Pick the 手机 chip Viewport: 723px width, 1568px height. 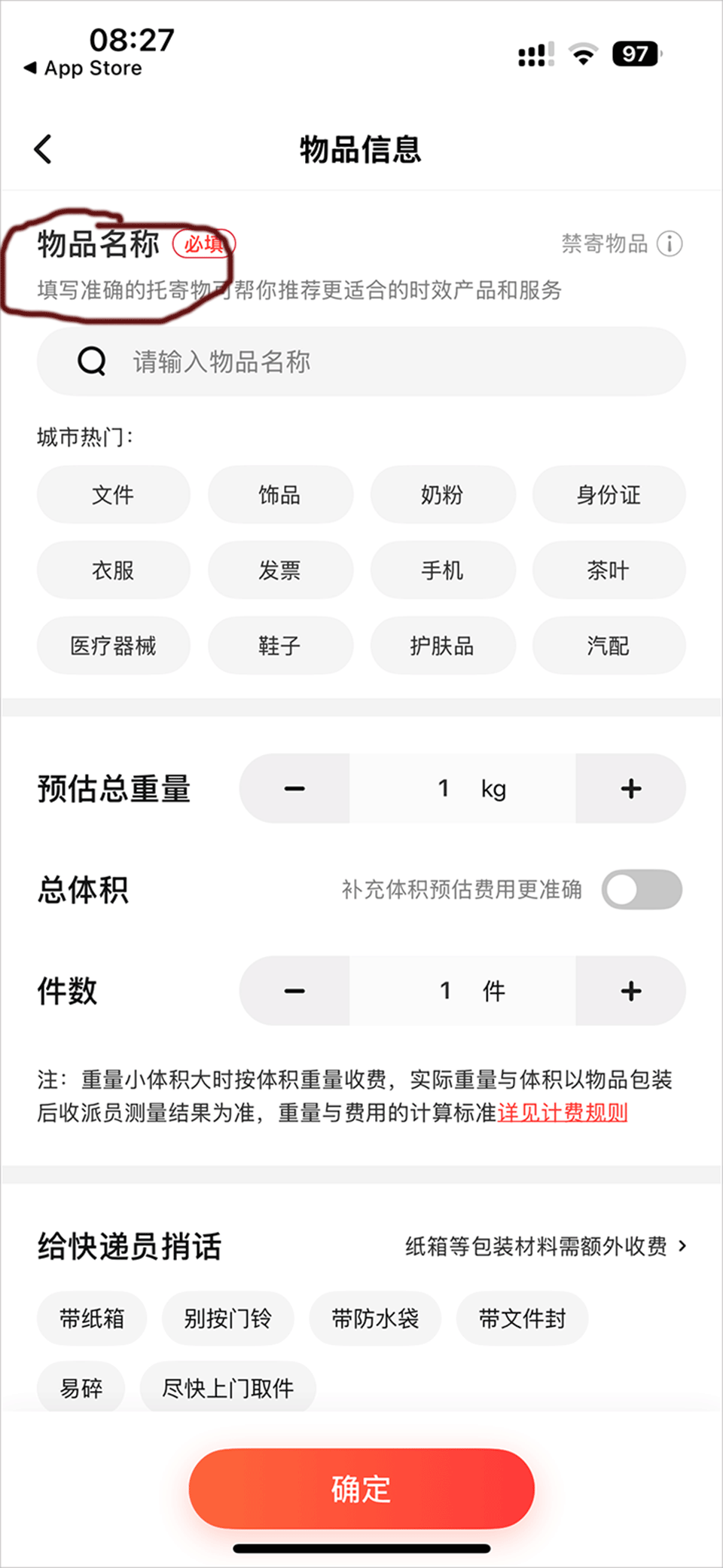click(442, 570)
